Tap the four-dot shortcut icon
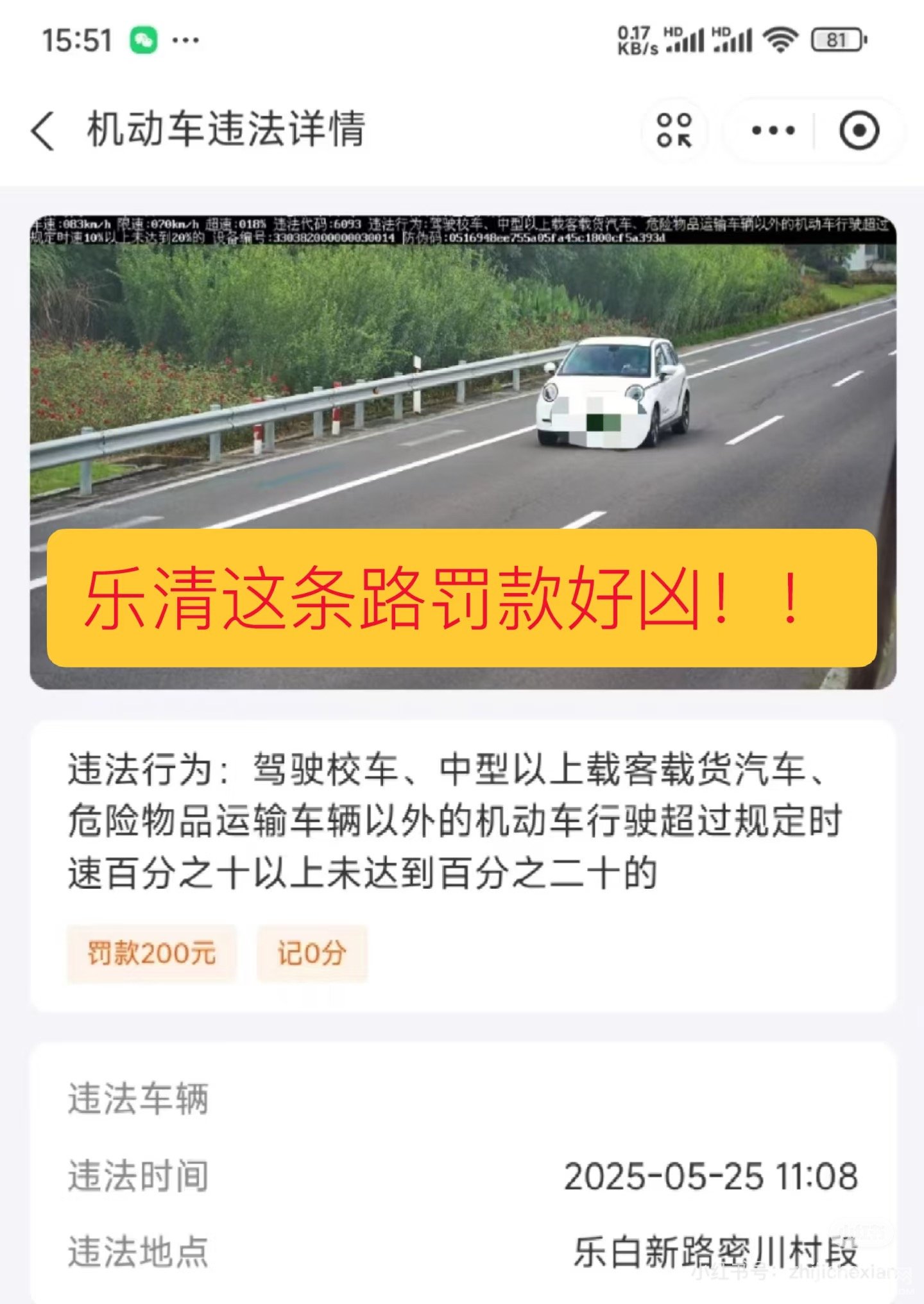The width and height of the screenshot is (924, 1304). pyautogui.click(x=674, y=131)
